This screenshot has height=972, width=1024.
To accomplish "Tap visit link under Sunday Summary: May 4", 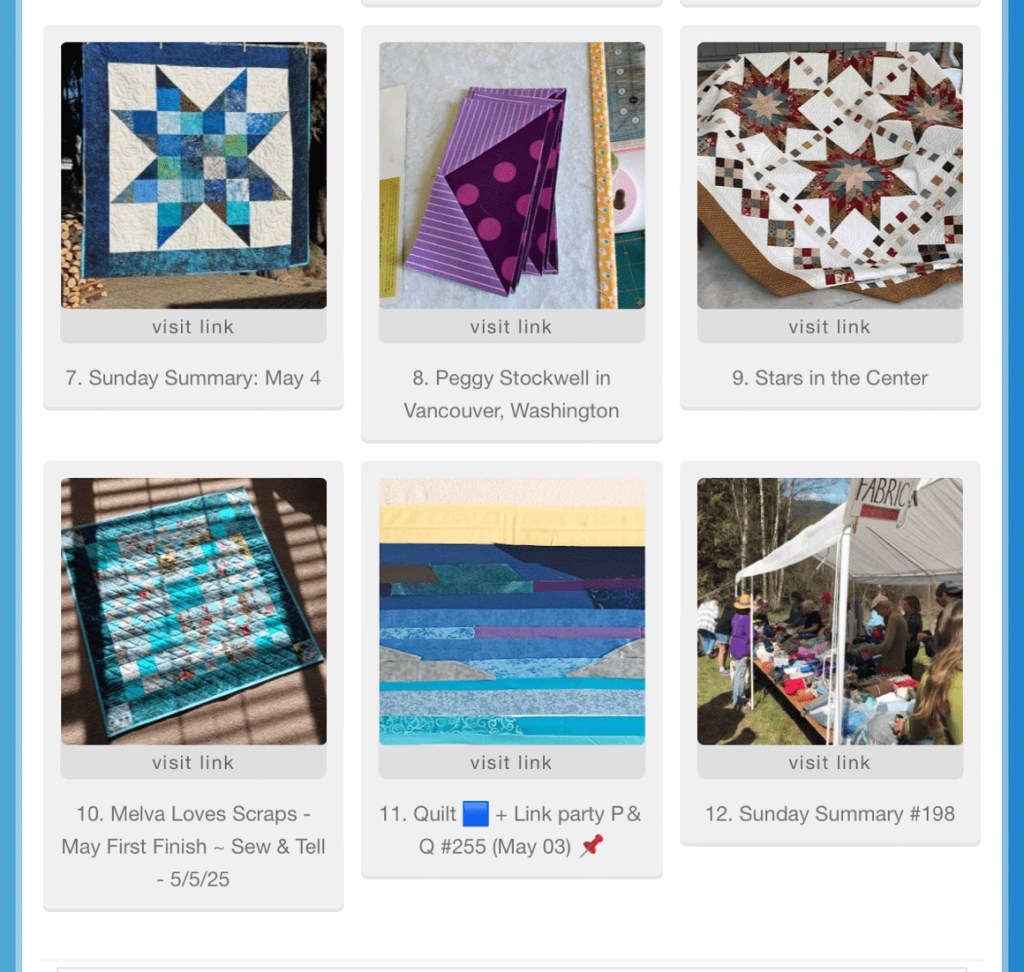I will tap(193, 327).
